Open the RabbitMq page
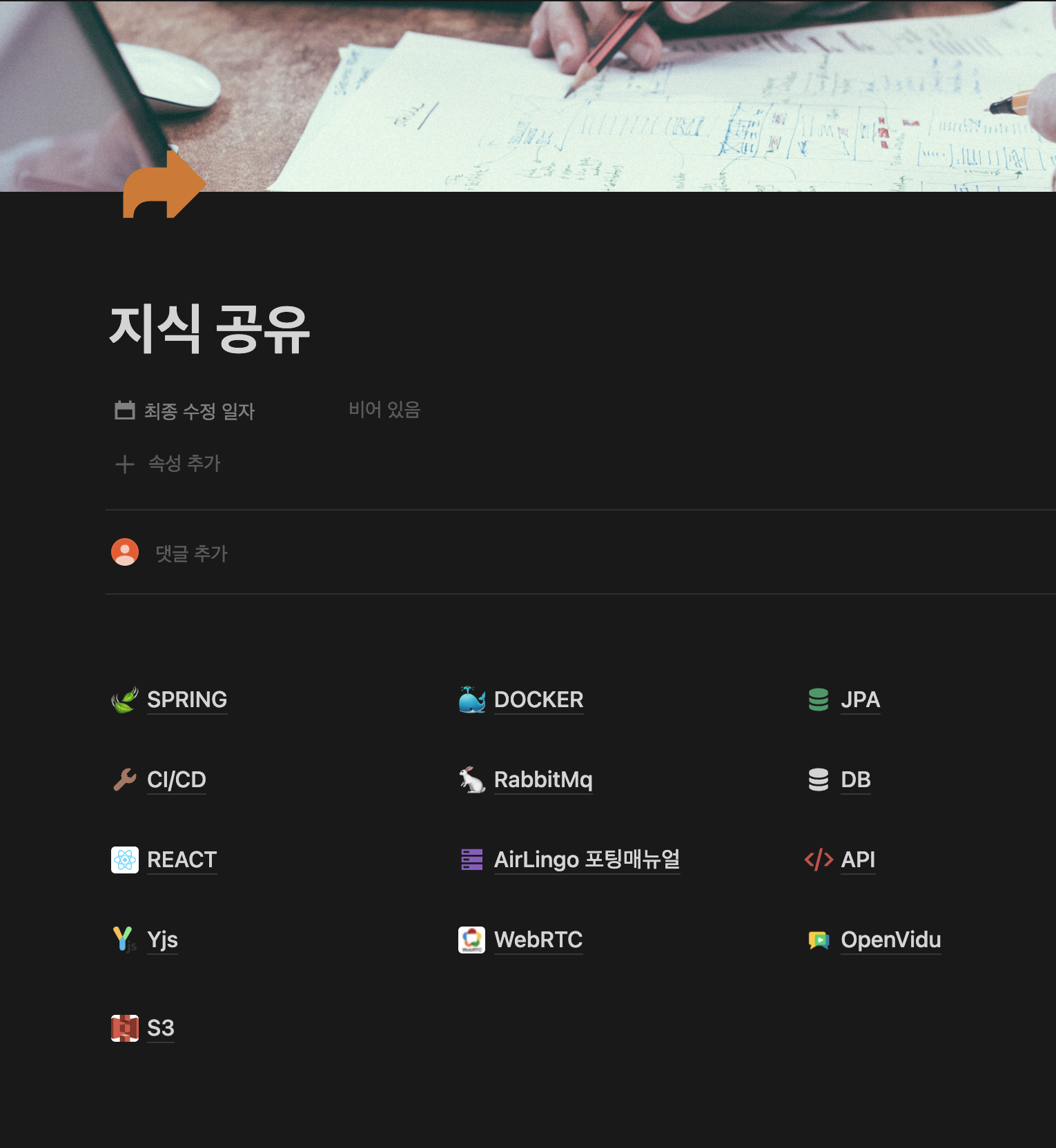1056x1148 pixels. (x=542, y=780)
